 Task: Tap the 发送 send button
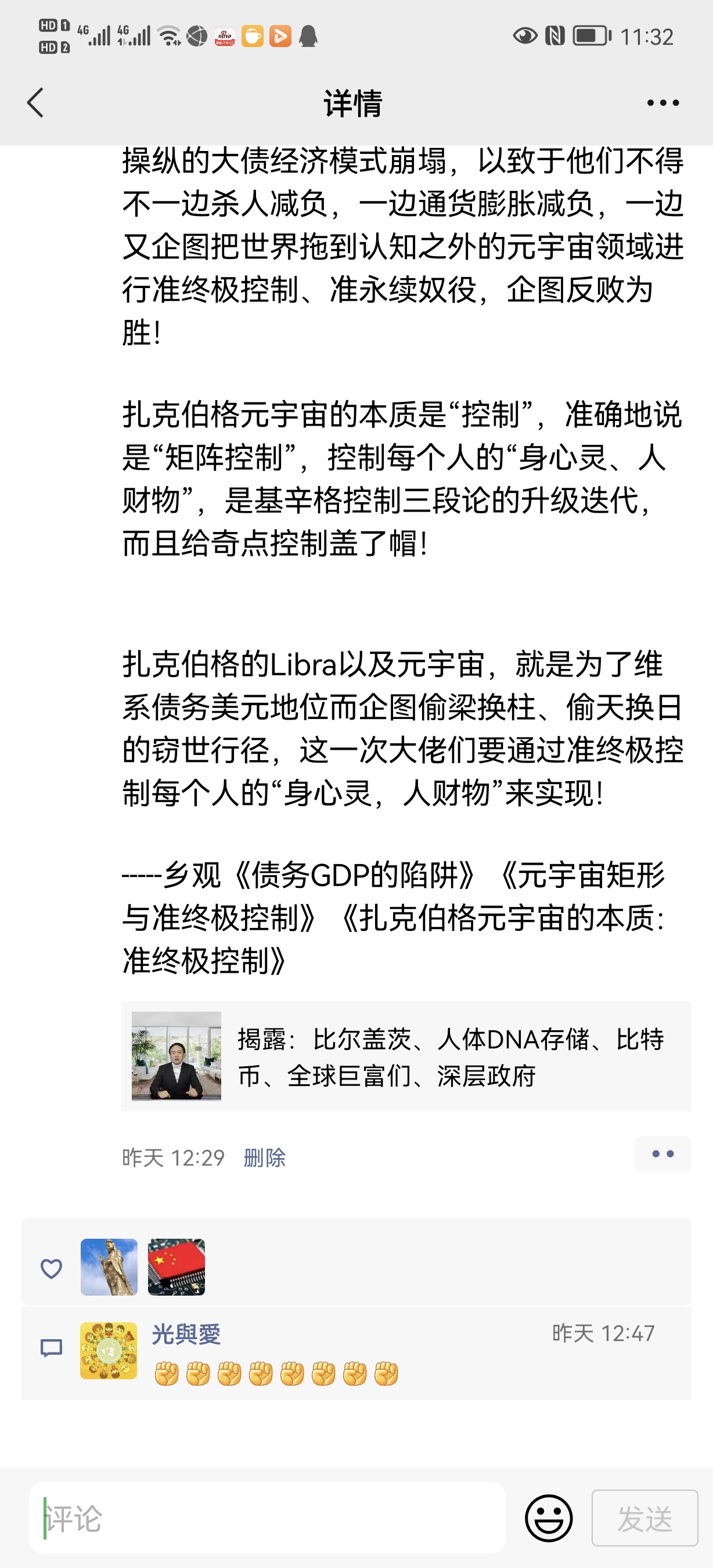click(x=644, y=1518)
